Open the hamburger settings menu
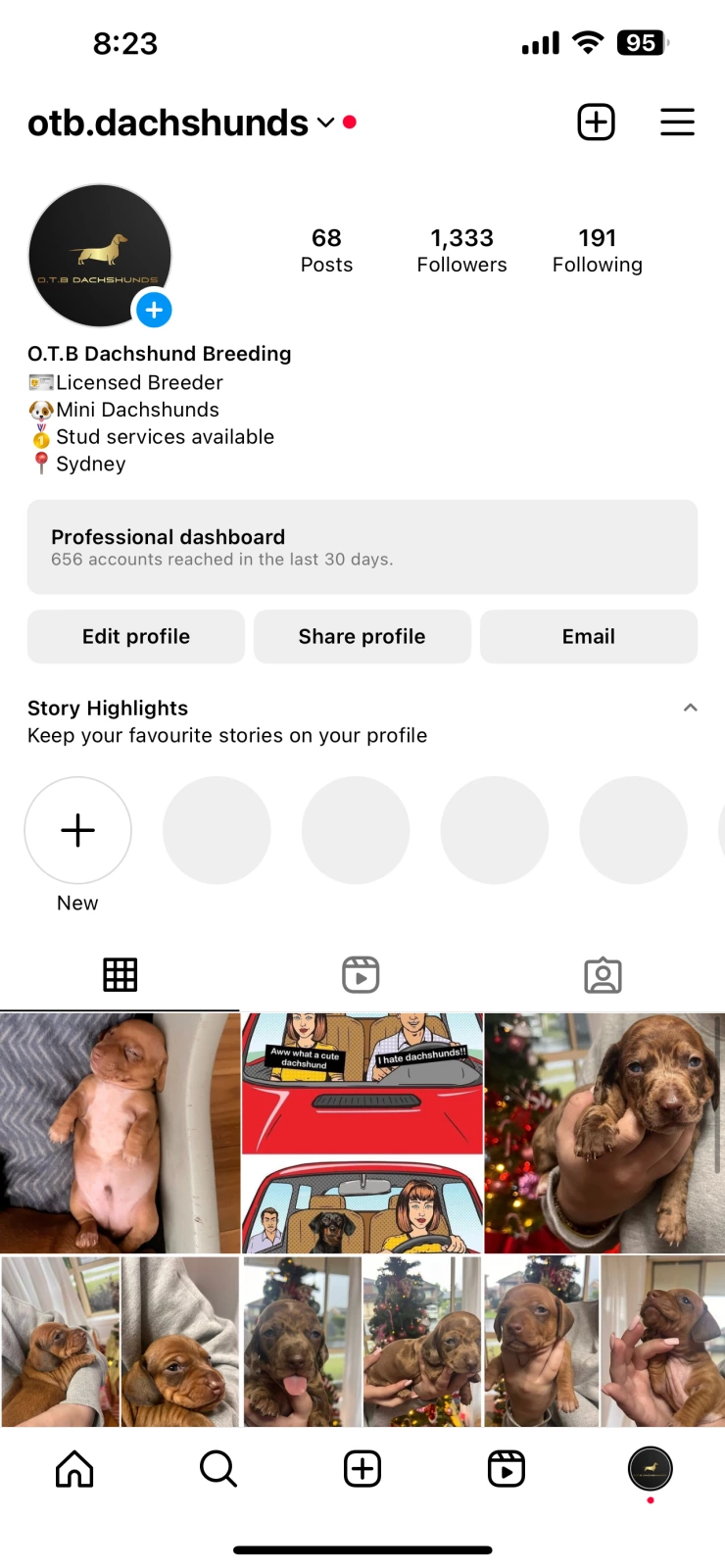Viewport: 725px width, 1568px height. point(677,122)
